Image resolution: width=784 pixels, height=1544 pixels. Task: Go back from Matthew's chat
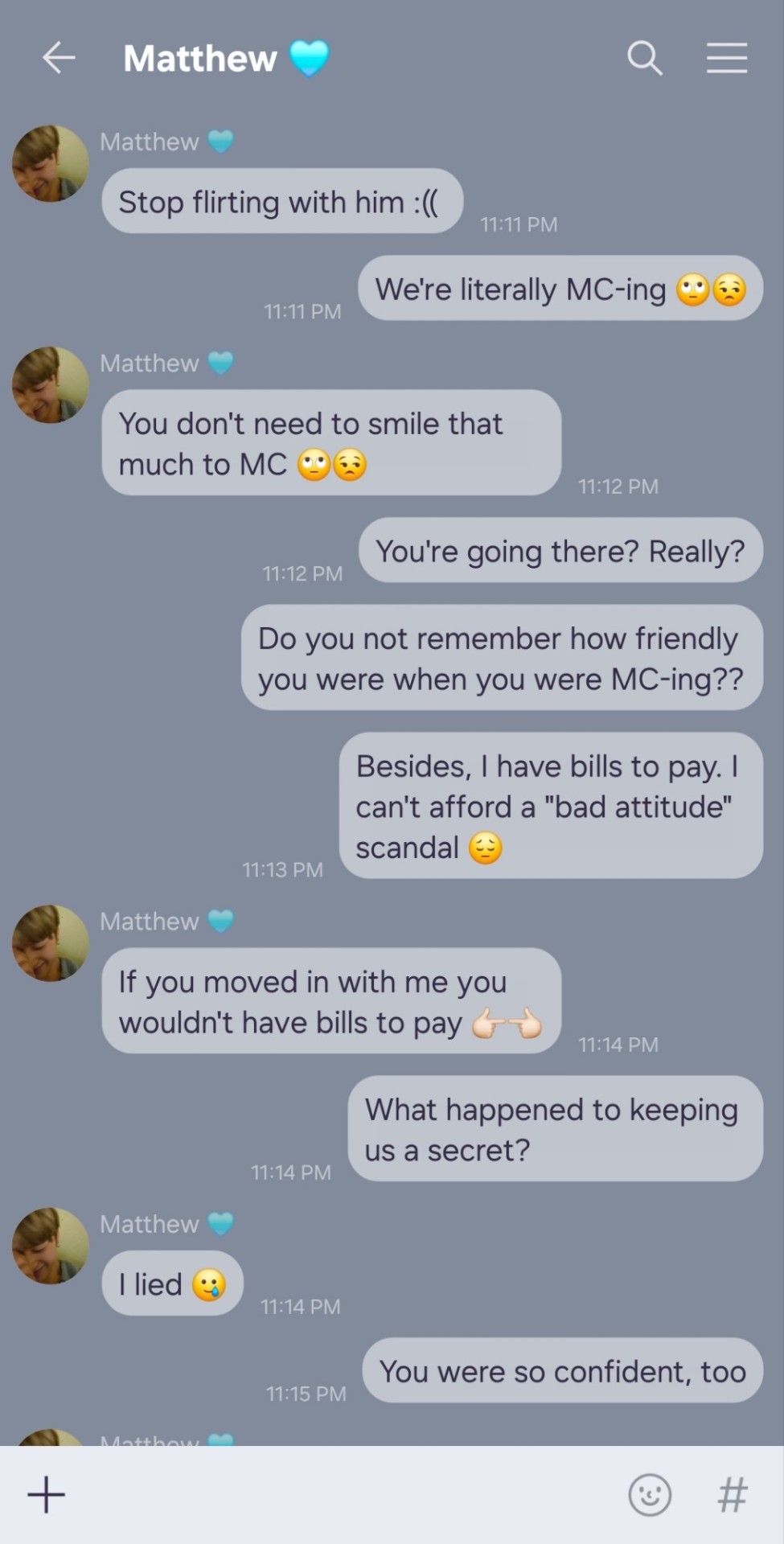[x=58, y=58]
